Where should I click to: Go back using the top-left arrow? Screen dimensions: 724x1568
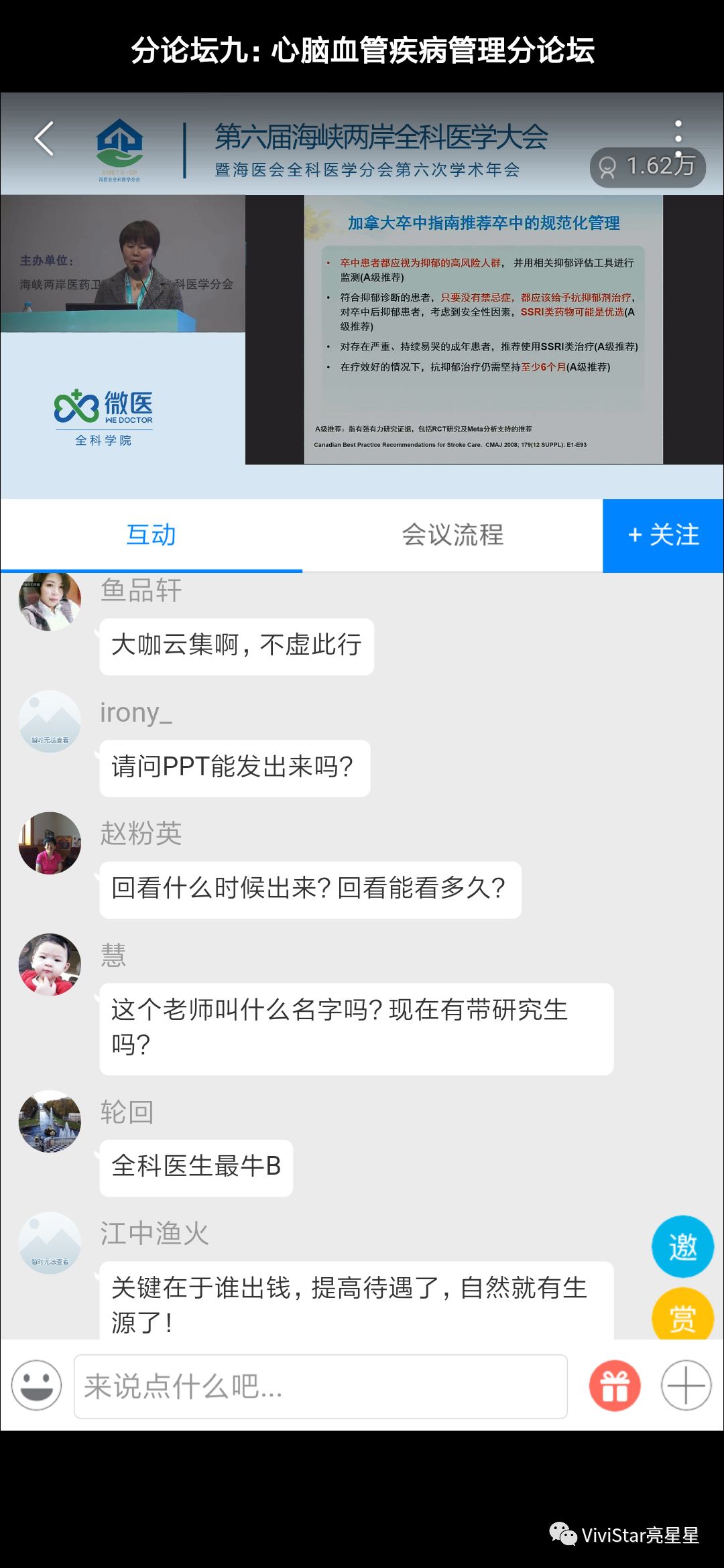pos(44,139)
